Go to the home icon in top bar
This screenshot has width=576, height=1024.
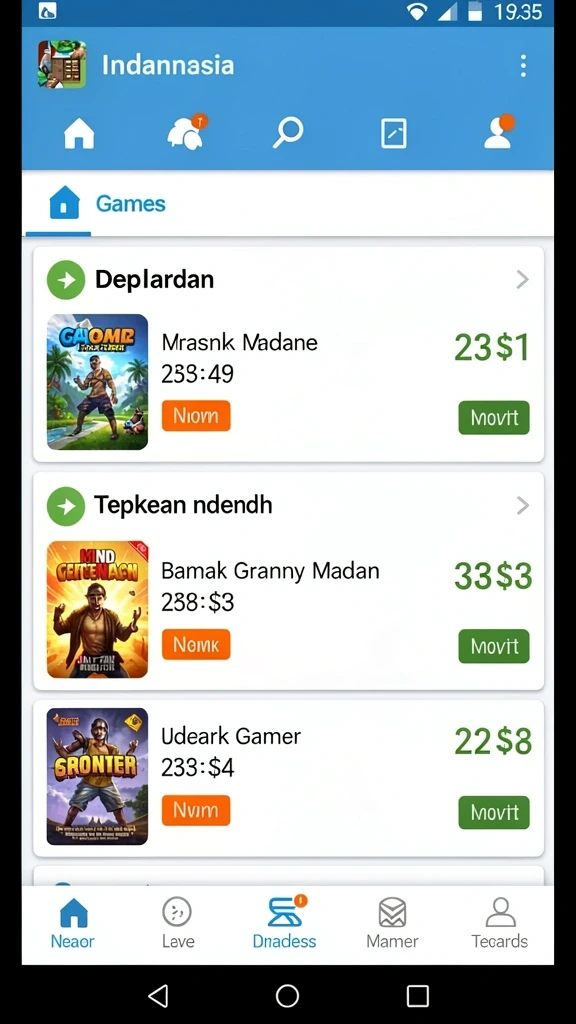(79, 135)
